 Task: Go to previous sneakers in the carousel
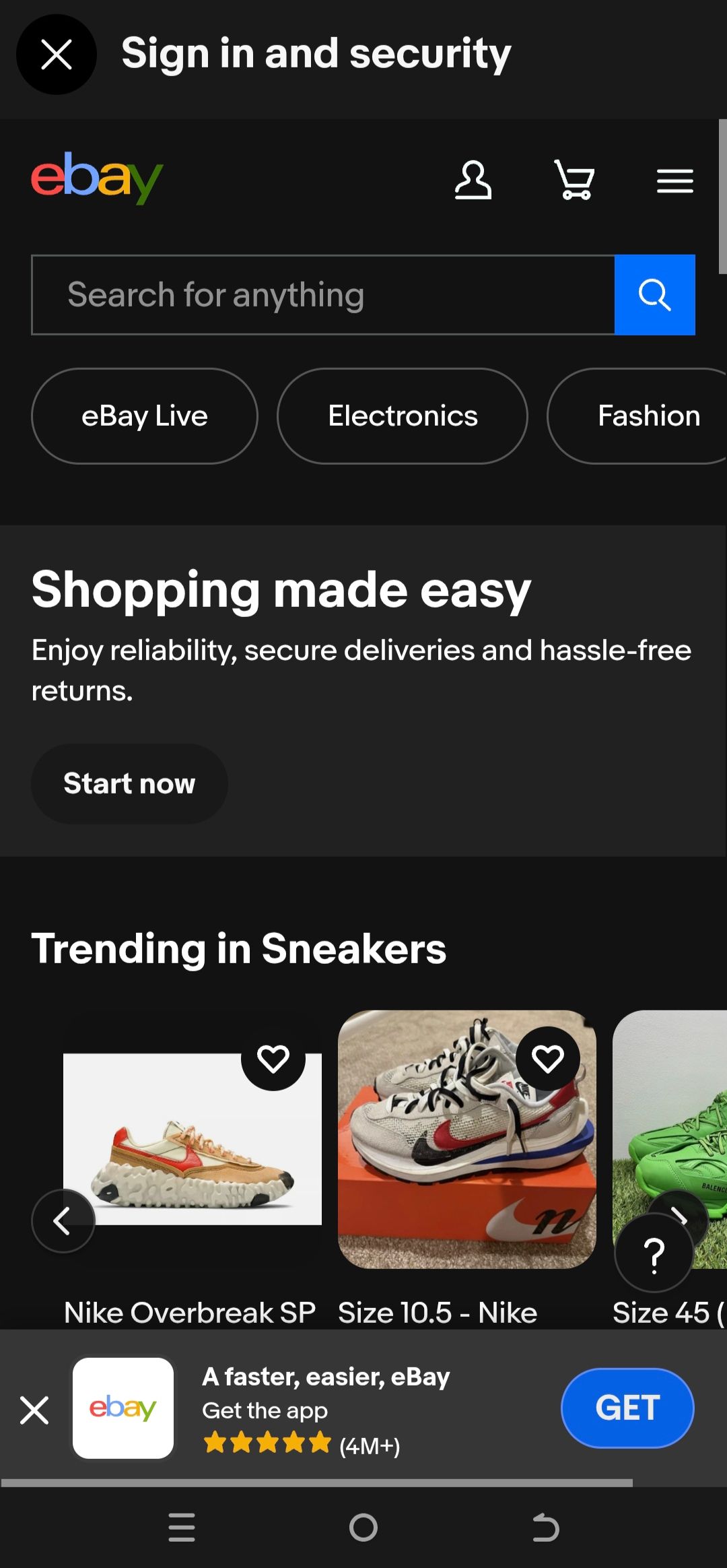point(63,1220)
